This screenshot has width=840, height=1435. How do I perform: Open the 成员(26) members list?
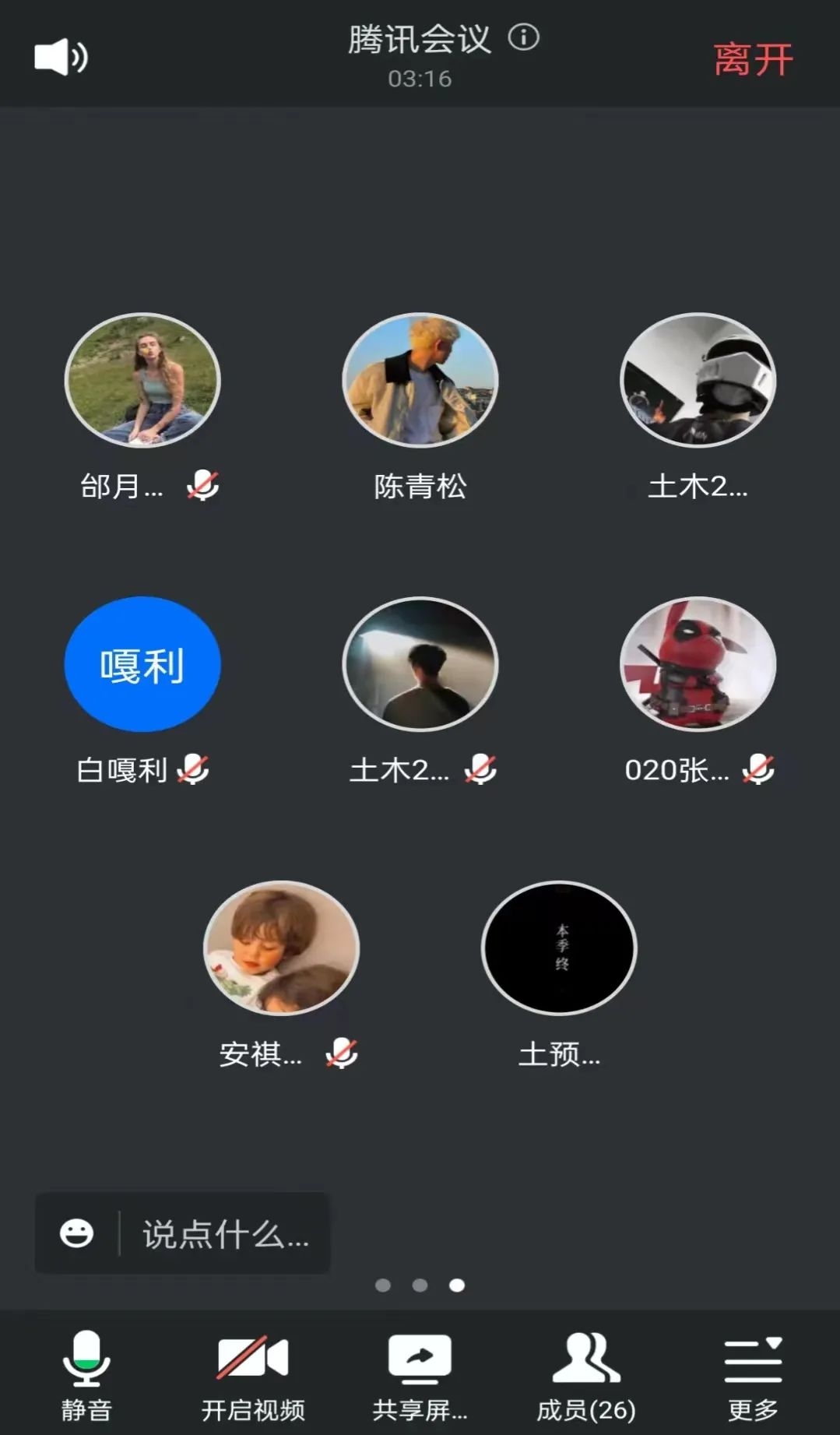pyautogui.click(x=586, y=1374)
